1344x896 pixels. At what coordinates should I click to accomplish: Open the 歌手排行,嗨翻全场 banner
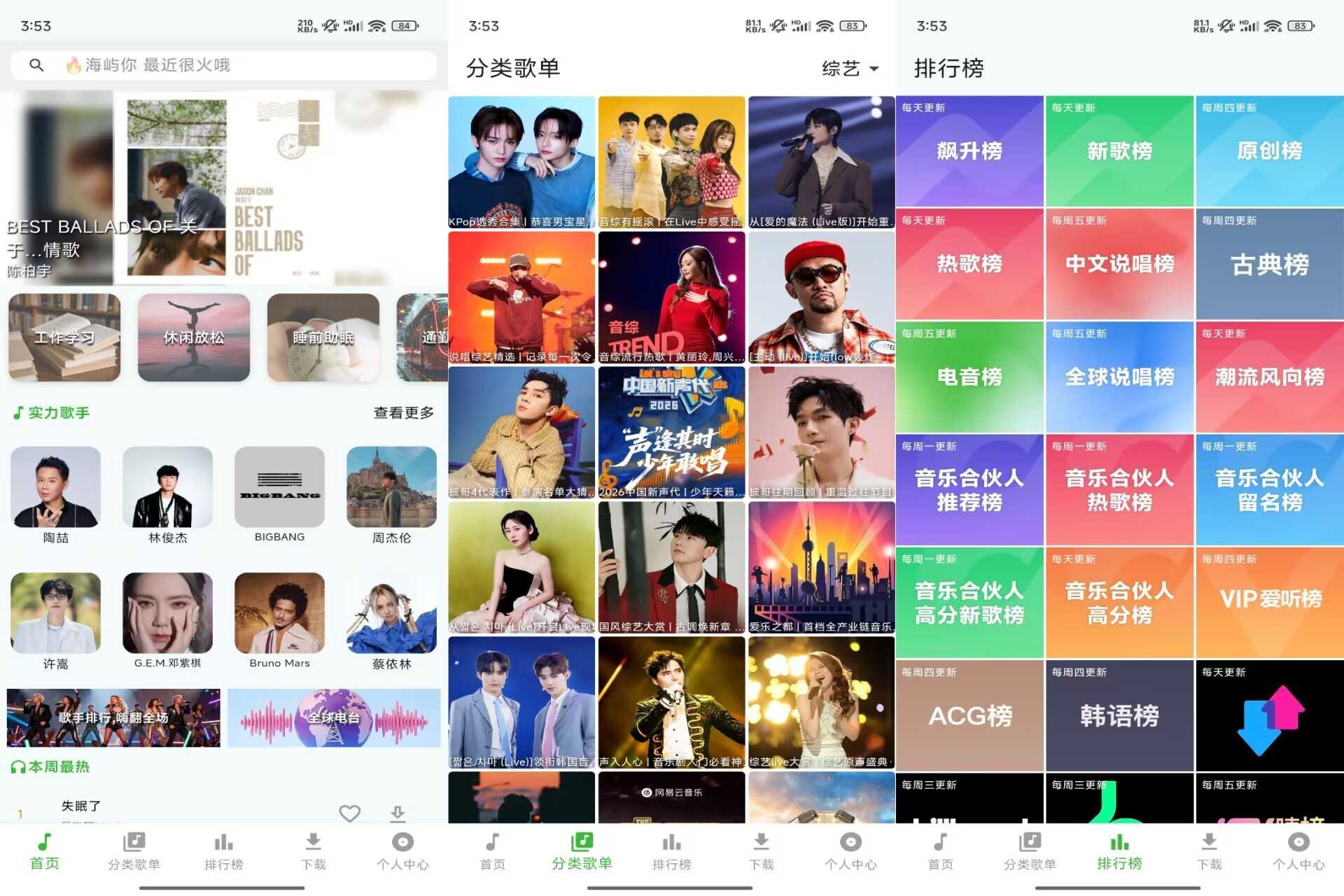(x=113, y=717)
